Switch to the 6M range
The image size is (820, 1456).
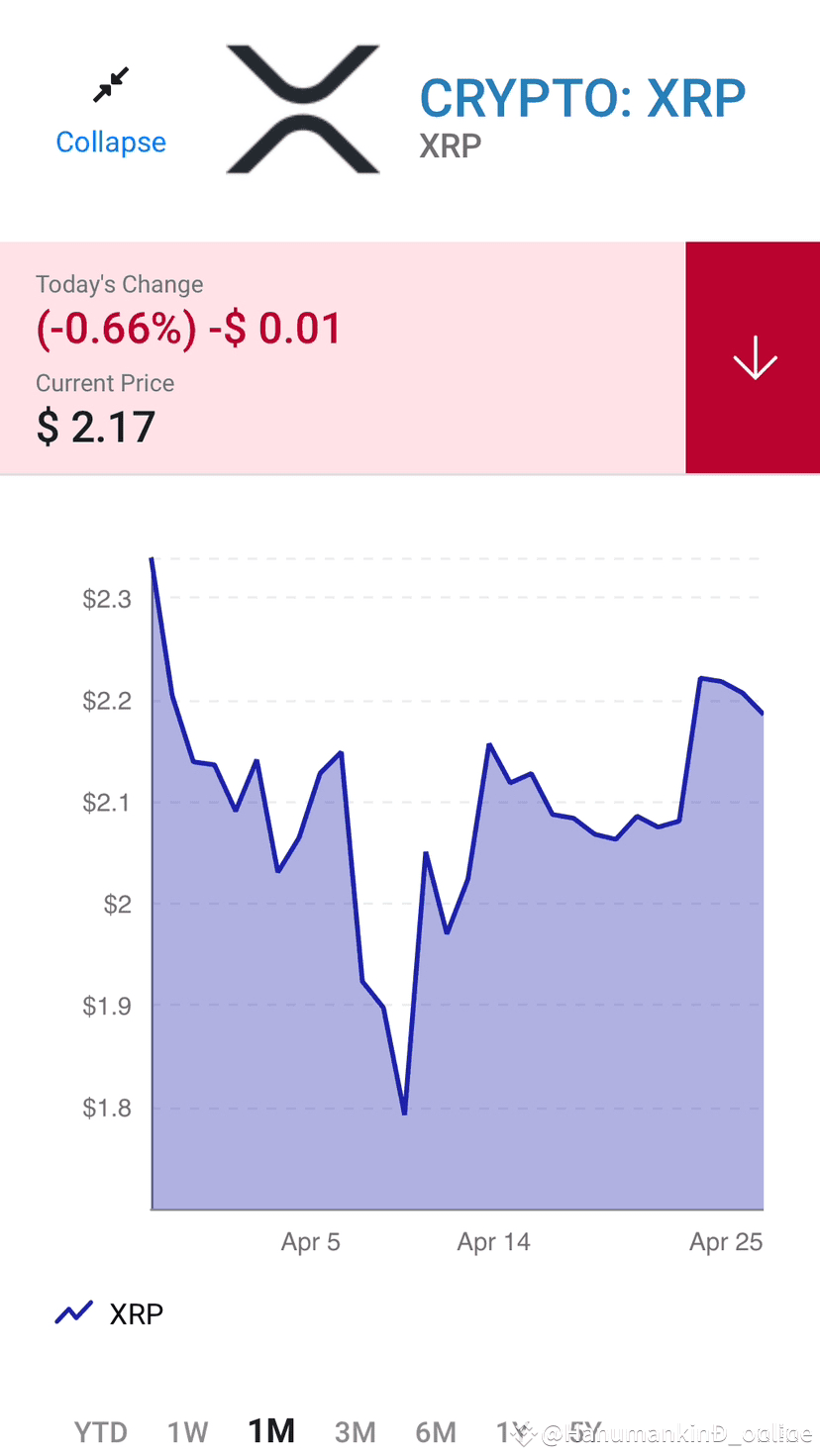(436, 1431)
